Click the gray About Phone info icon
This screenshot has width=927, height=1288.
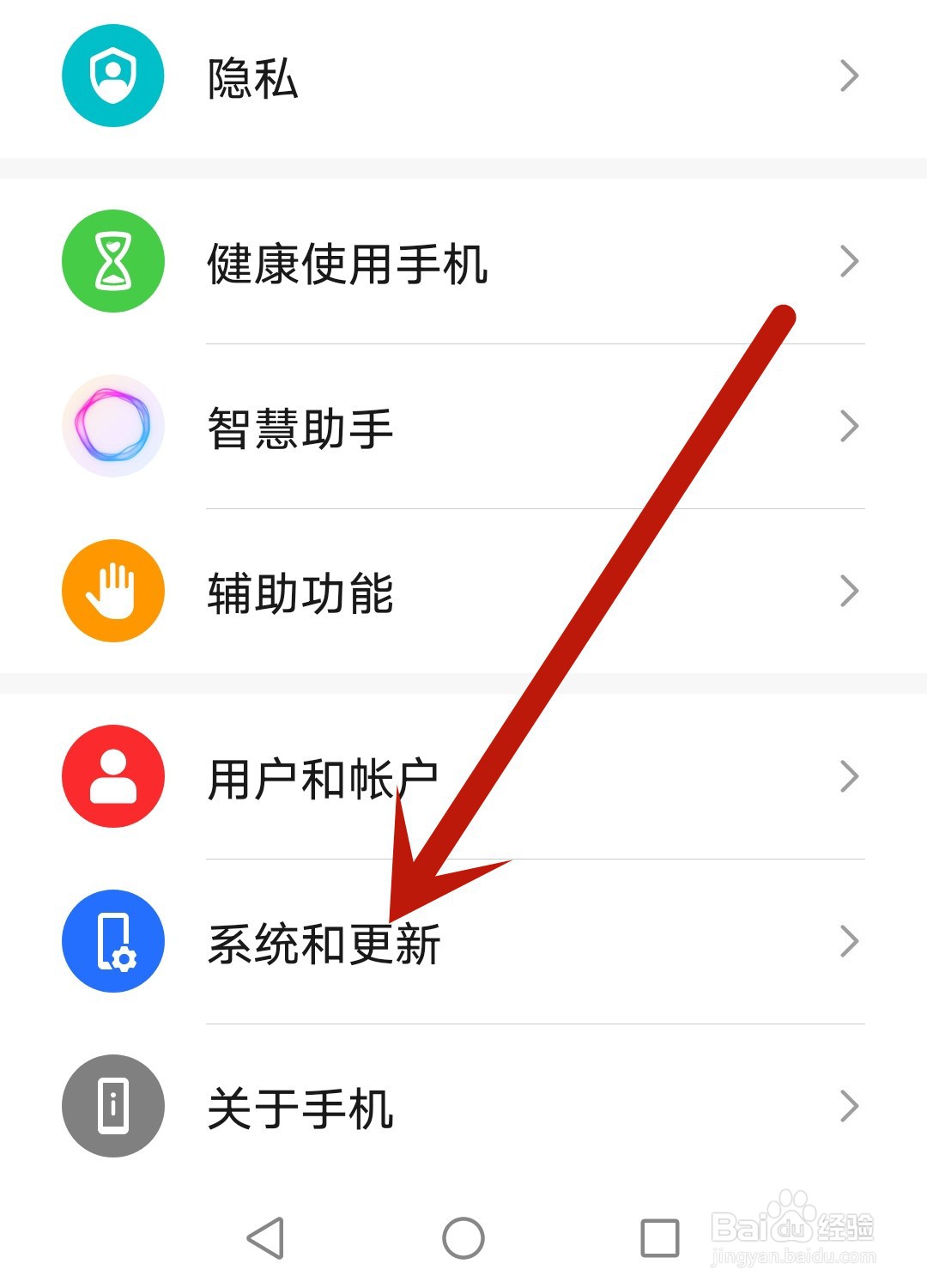click(x=112, y=1106)
